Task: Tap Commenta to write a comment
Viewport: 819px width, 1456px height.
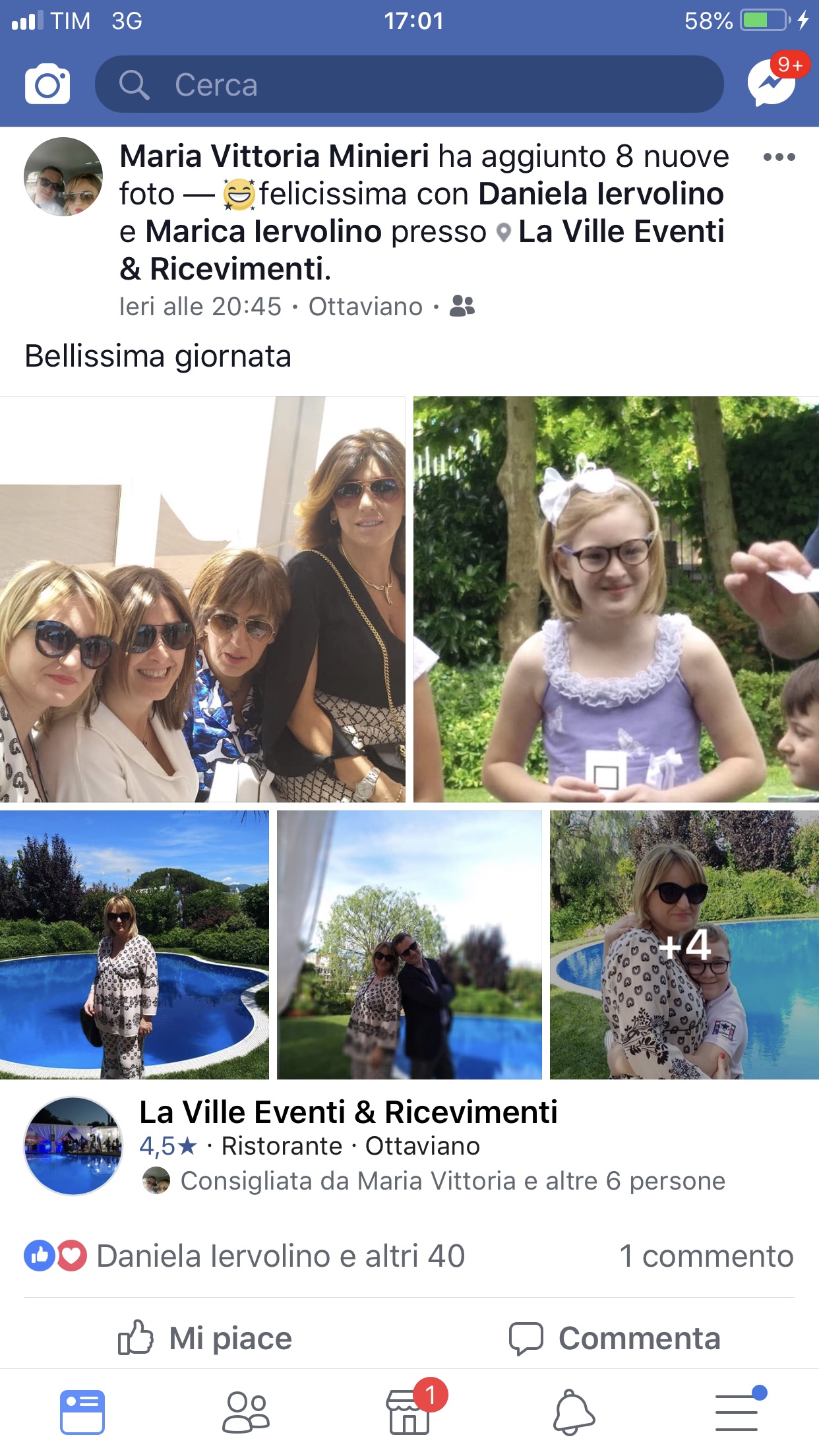Action: click(x=615, y=1339)
